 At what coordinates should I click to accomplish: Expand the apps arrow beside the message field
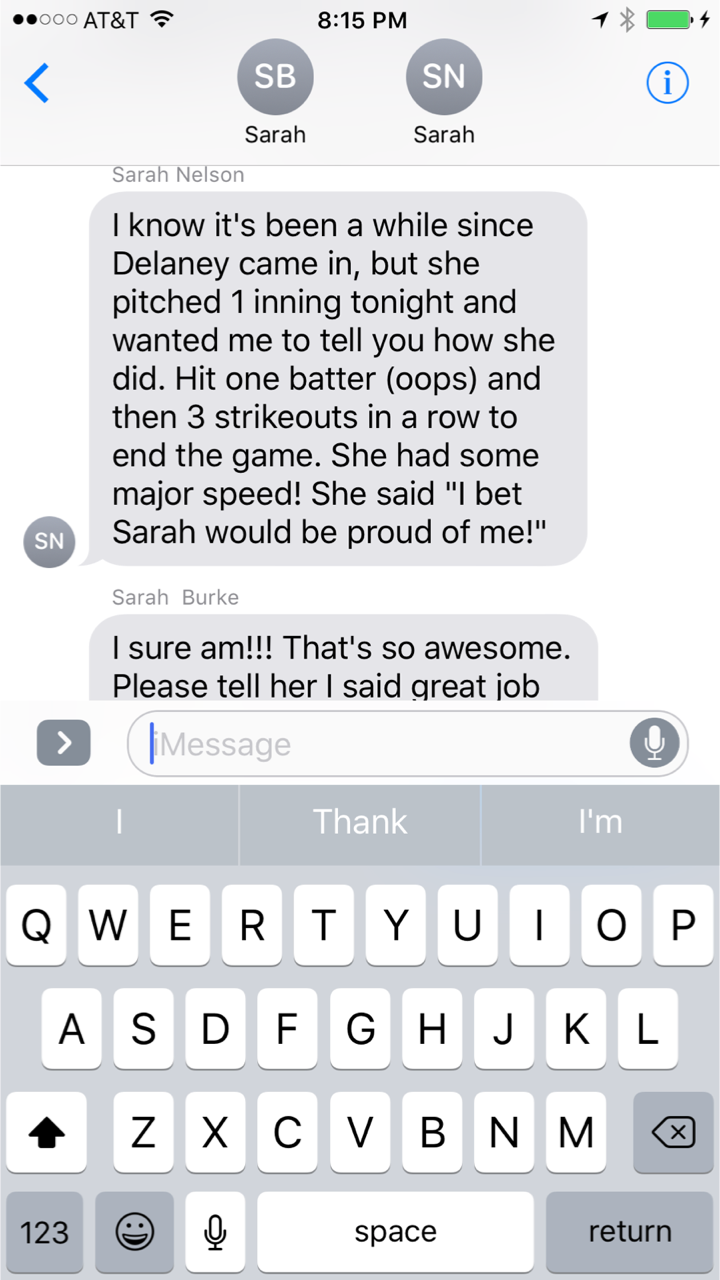tap(63, 743)
